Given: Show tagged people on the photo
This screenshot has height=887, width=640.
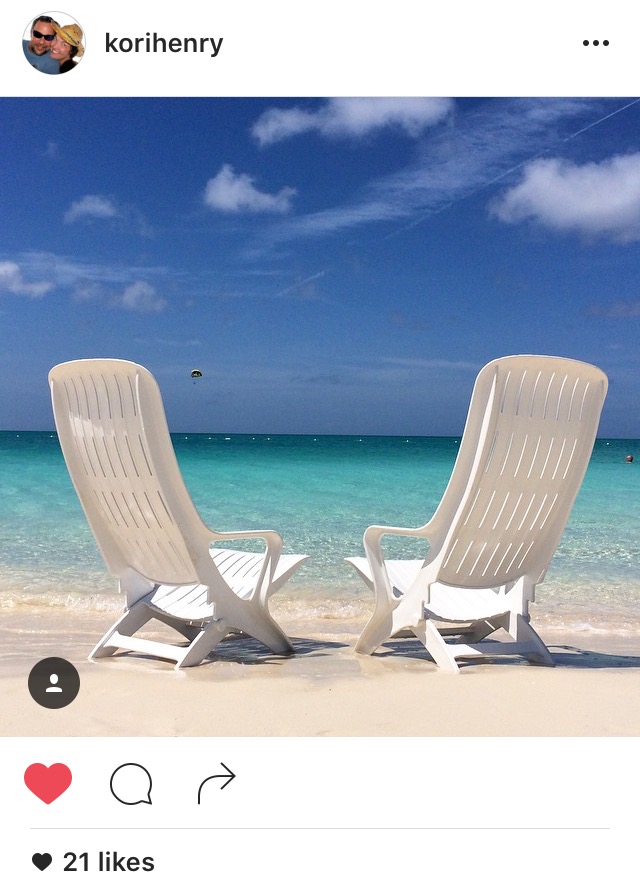Looking at the screenshot, I should 54,683.
